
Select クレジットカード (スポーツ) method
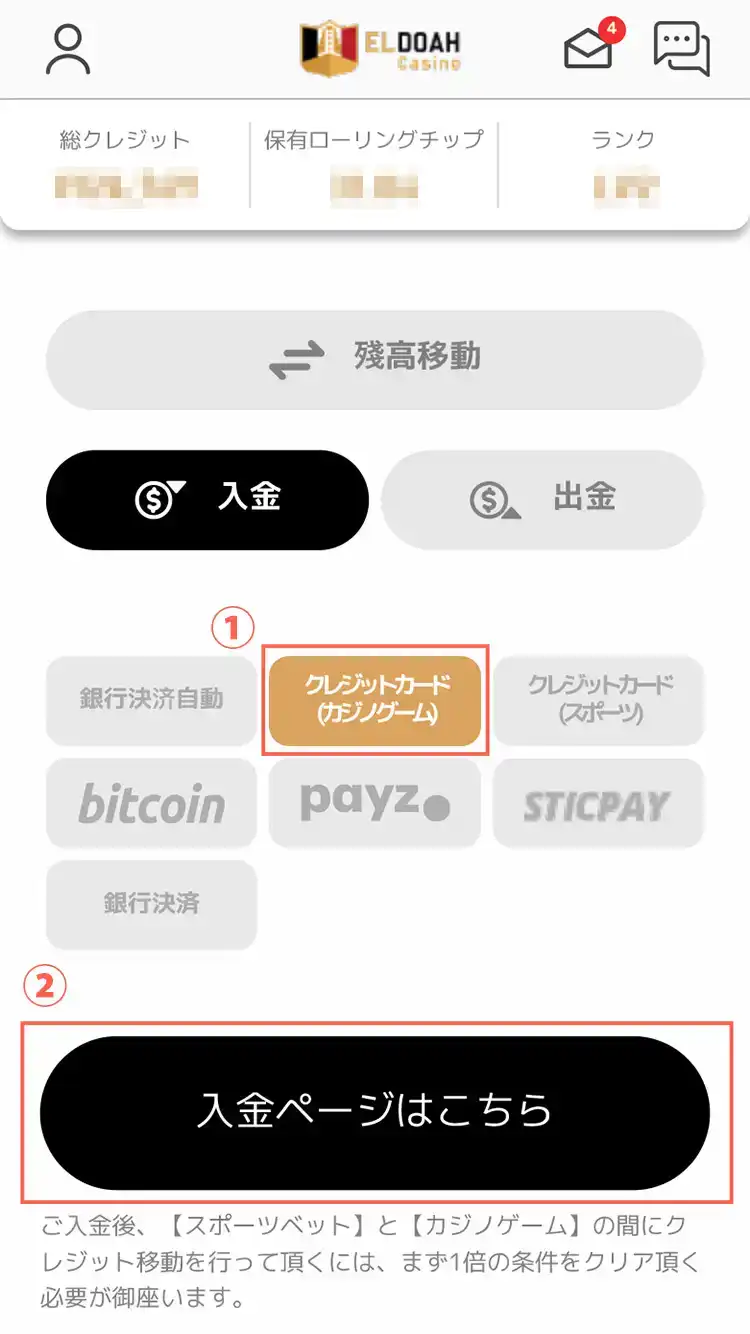click(x=599, y=700)
